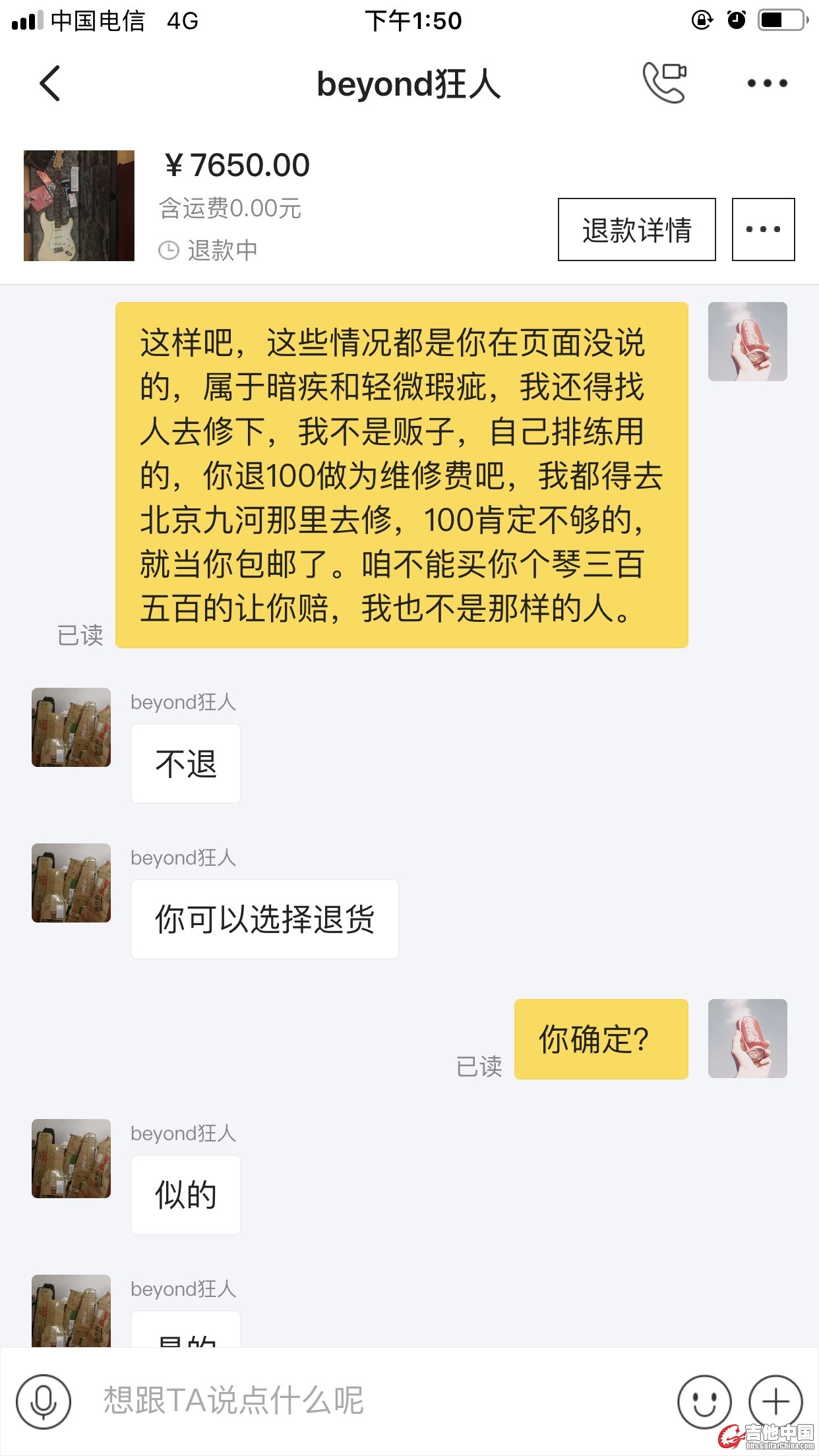Screen dimensions: 819x1456
Task: Open the ¥7650.00 guitar listing thumbnail
Action: pyautogui.click(x=79, y=206)
